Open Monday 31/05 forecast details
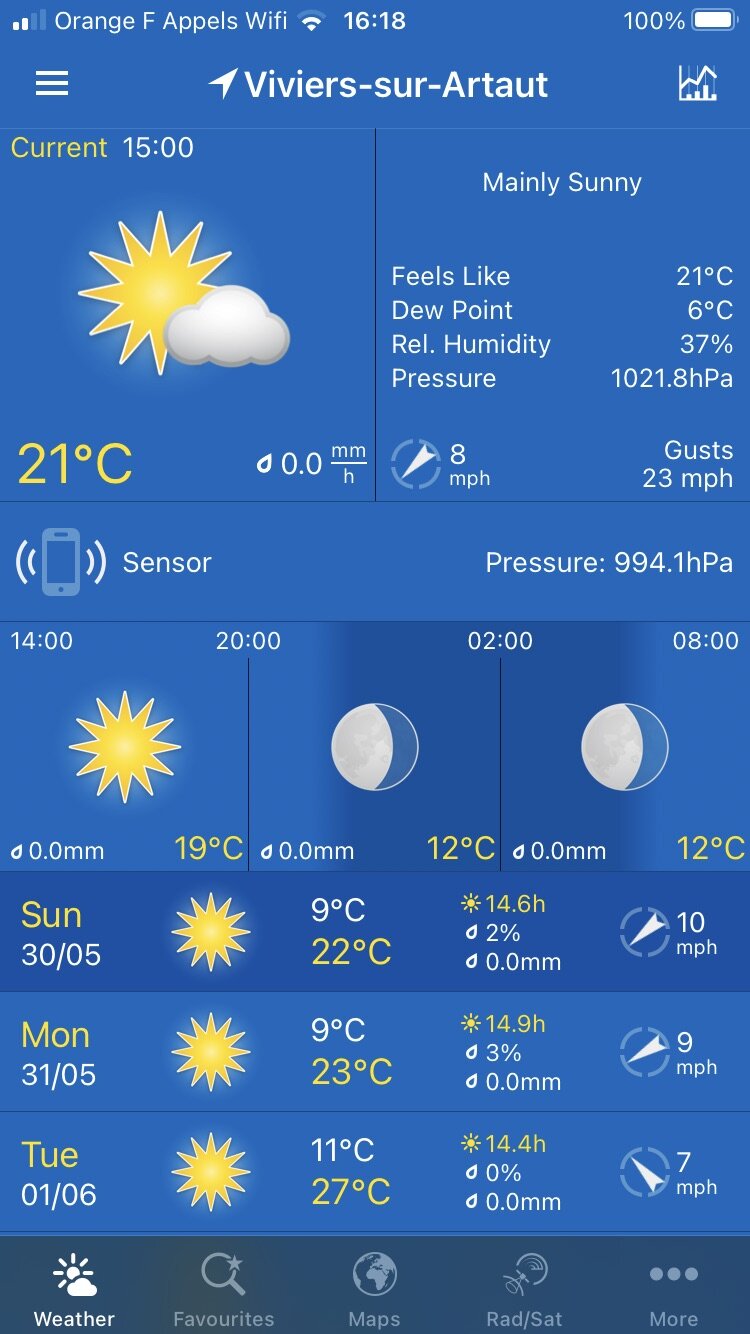750x1334 pixels. coord(375,1052)
